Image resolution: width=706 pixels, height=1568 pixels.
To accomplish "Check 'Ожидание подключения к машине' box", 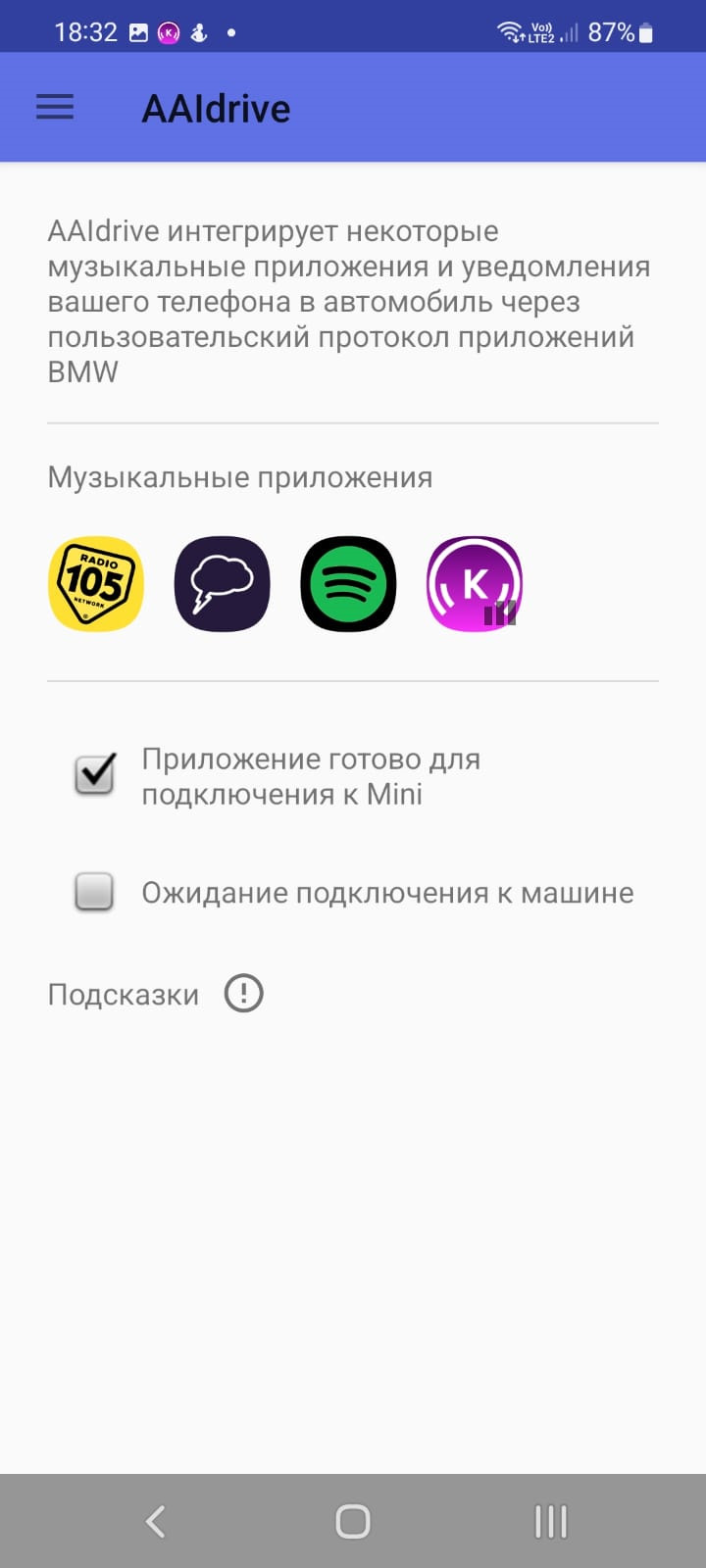I will (x=94, y=892).
